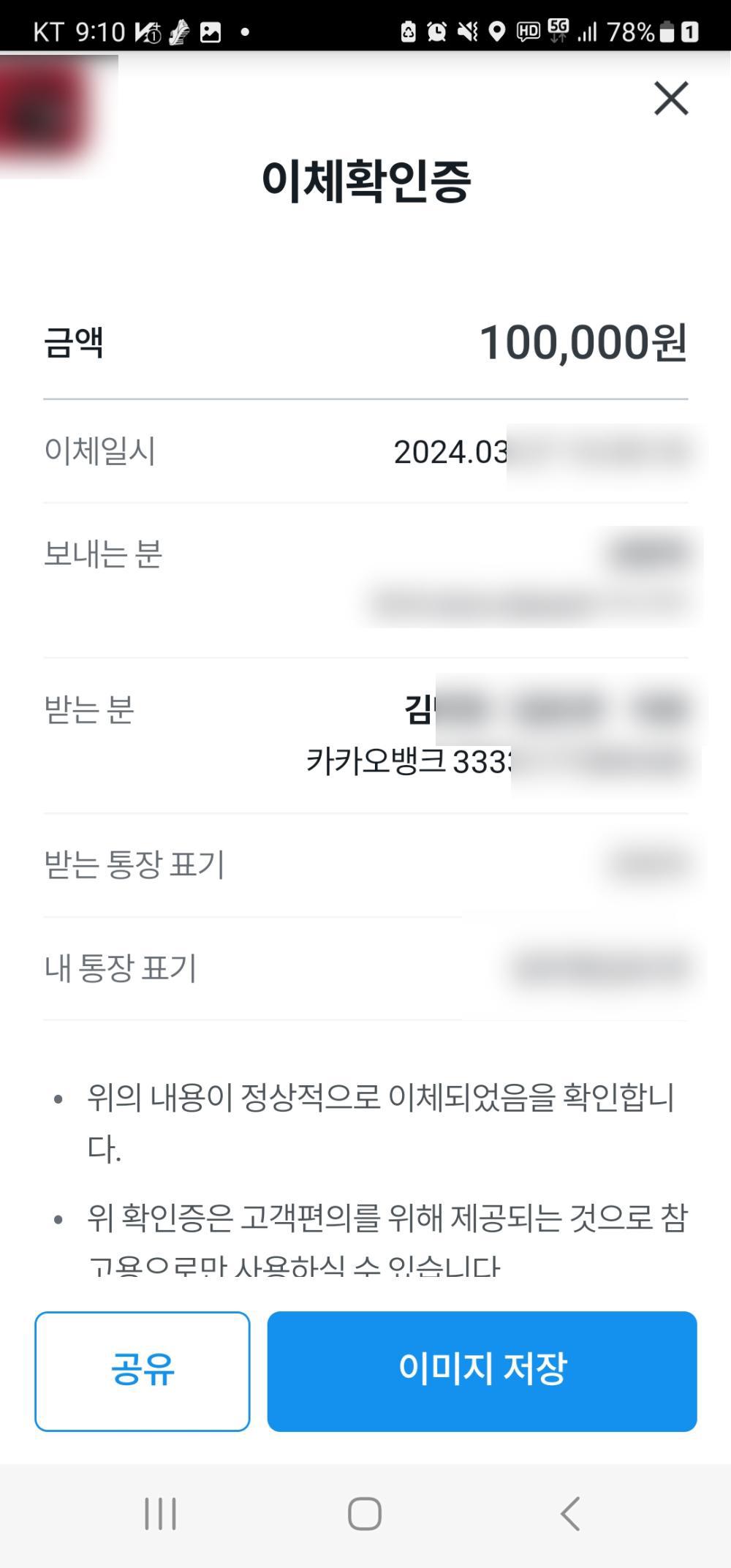Save the confirmation with 이미지 저장
The height and width of the screenshot is (1568, 731).
[x=482, y=1371]
